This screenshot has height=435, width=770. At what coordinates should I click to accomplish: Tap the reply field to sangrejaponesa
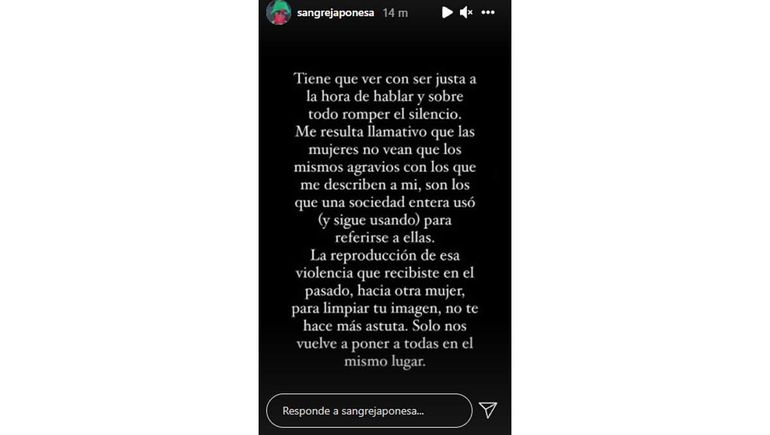368,410
